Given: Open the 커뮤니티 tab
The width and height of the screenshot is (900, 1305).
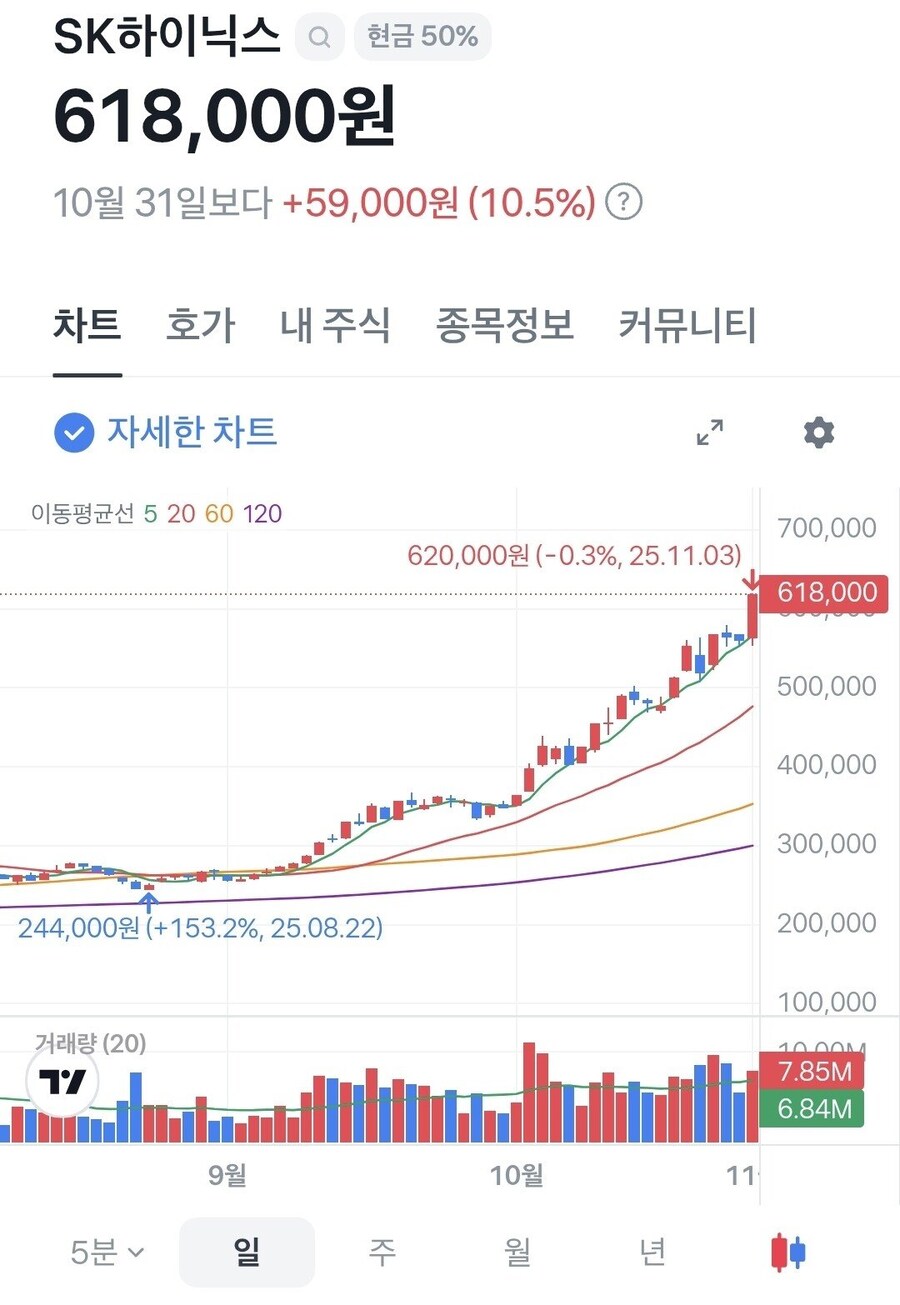Looking at the screenshot, I should click(x=685, y=323).
